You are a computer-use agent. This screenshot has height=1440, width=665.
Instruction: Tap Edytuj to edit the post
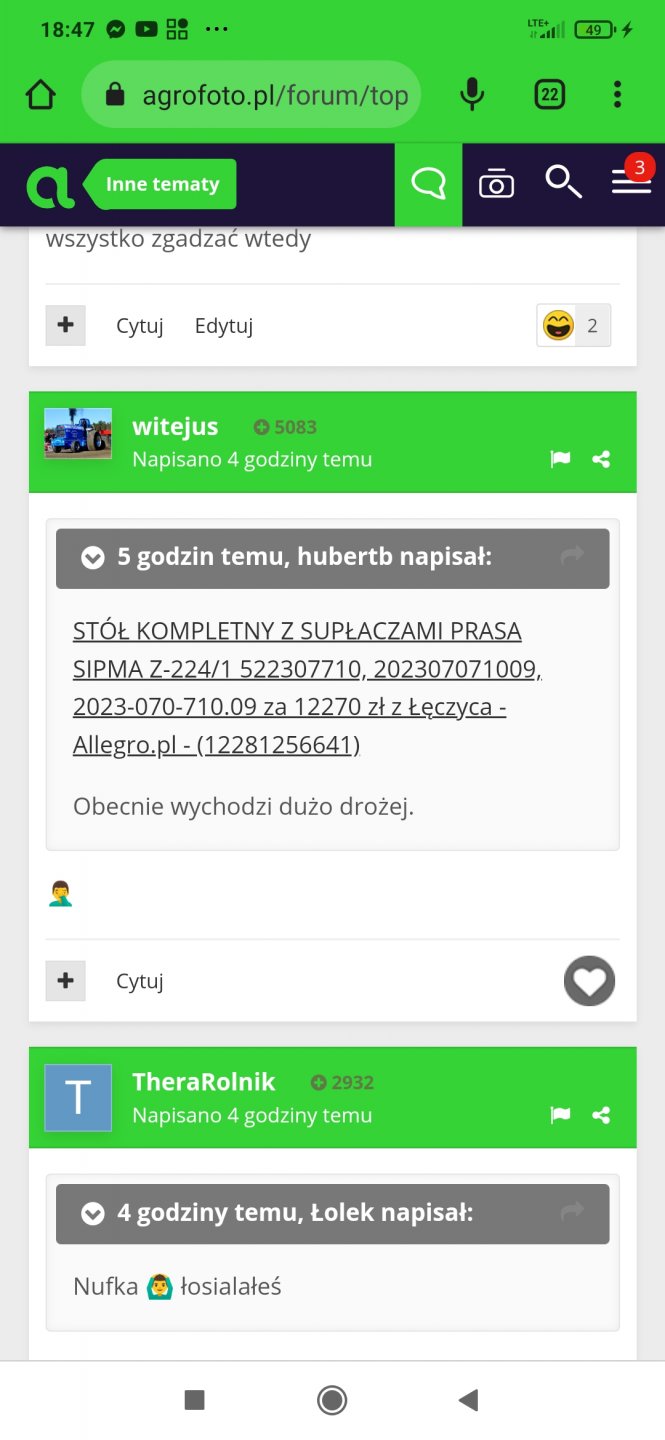[224, 326]
